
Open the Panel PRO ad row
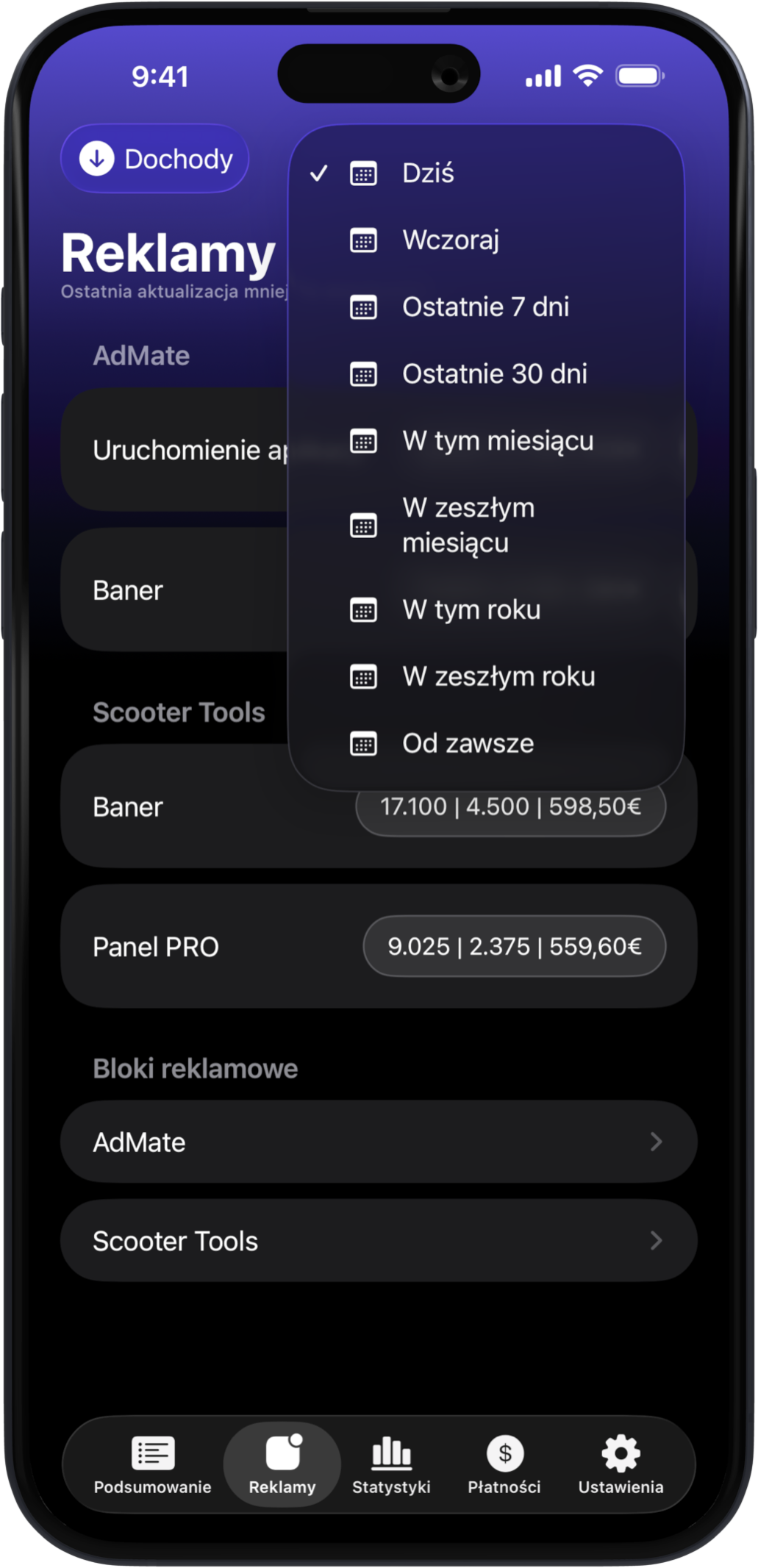(378, 946)
